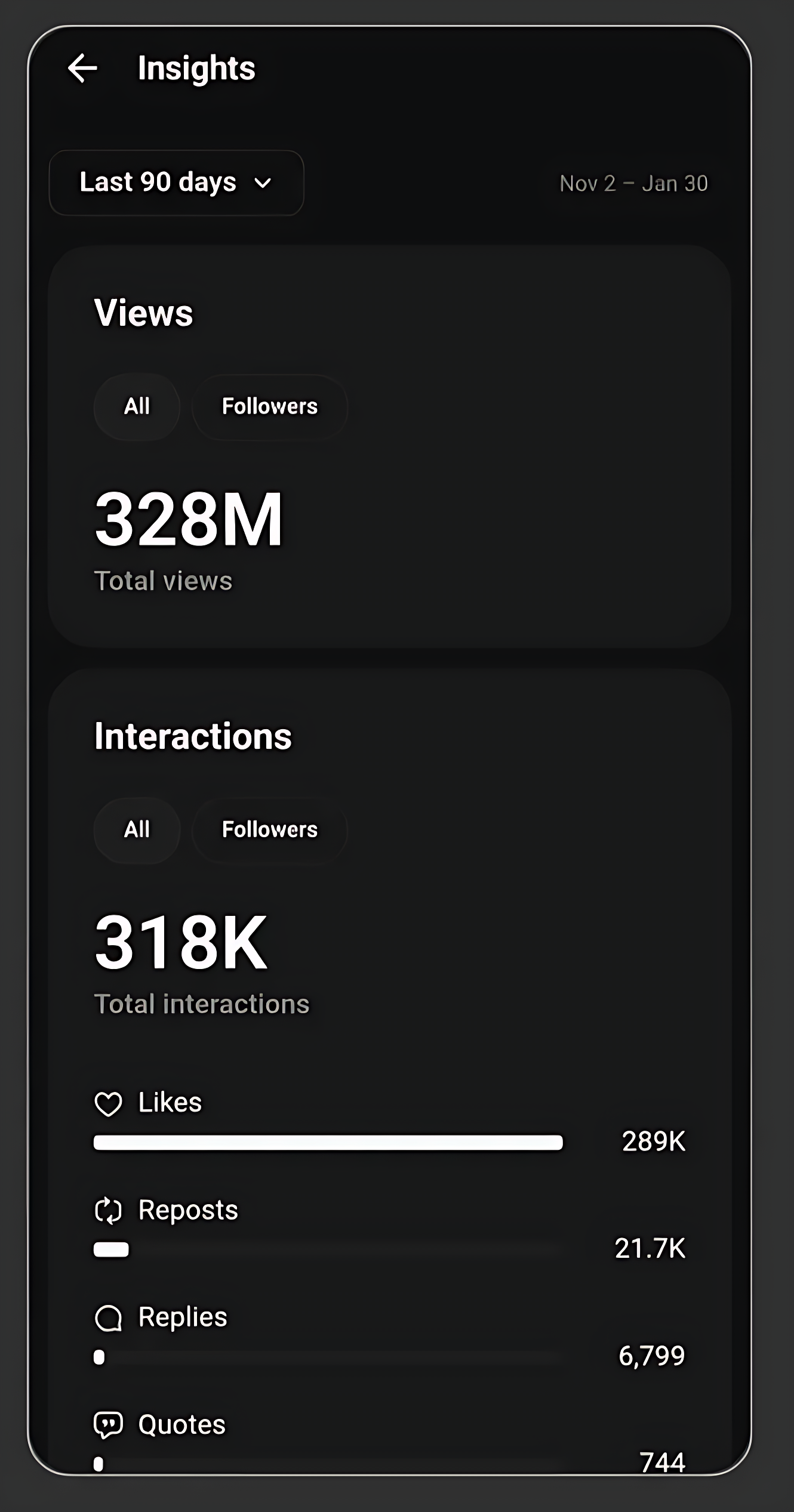Switch Views to Followers
This screenshot has height=1512, width=794.
coord(269,406)
